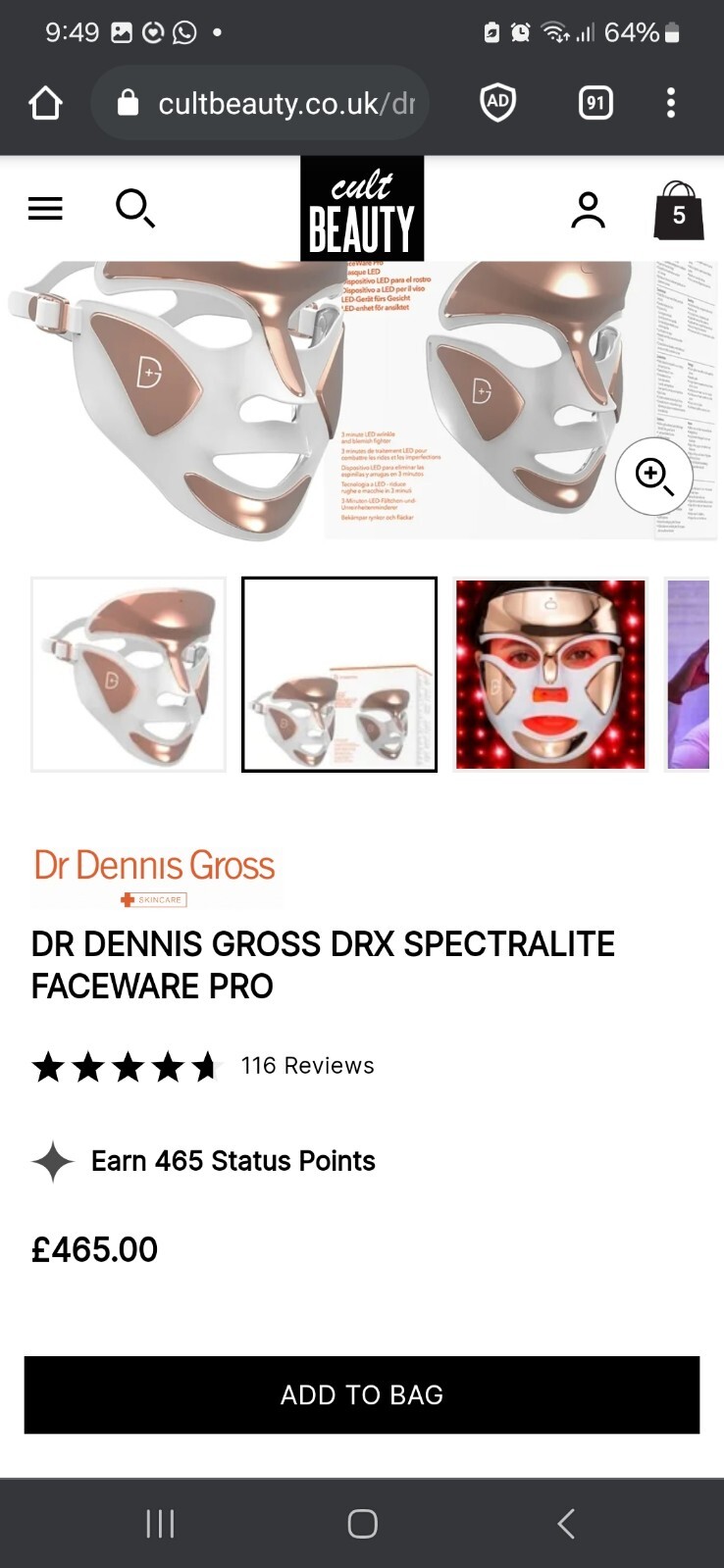This screenshot has height=1568, width=724.
Task: Open the site search
Action: (134, 208)
